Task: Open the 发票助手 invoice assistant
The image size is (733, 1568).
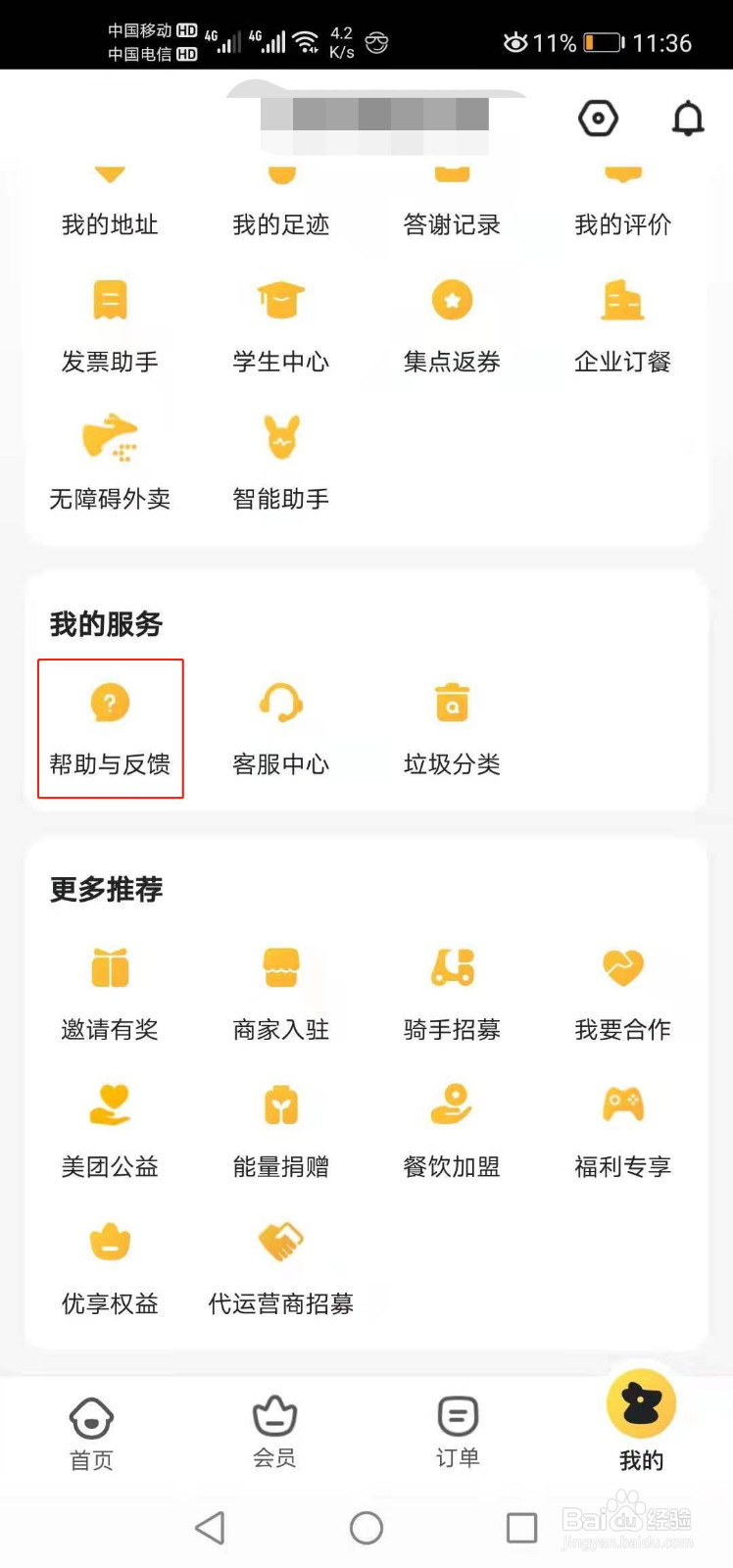Action: tap(110, 323)
